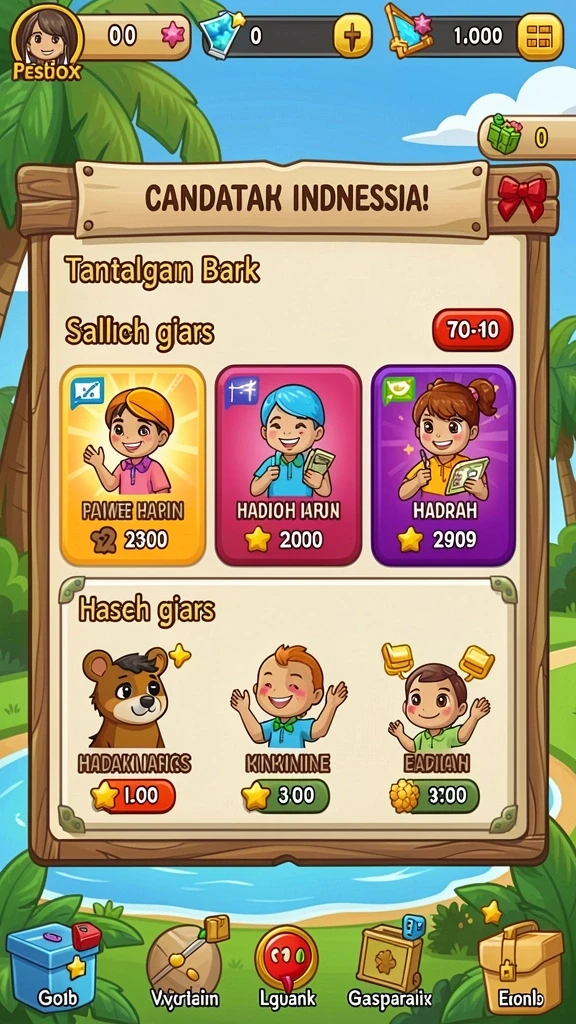Screen dimensions: 576x1024
Task: Add gems with the plus button
Action: [353, 35]
